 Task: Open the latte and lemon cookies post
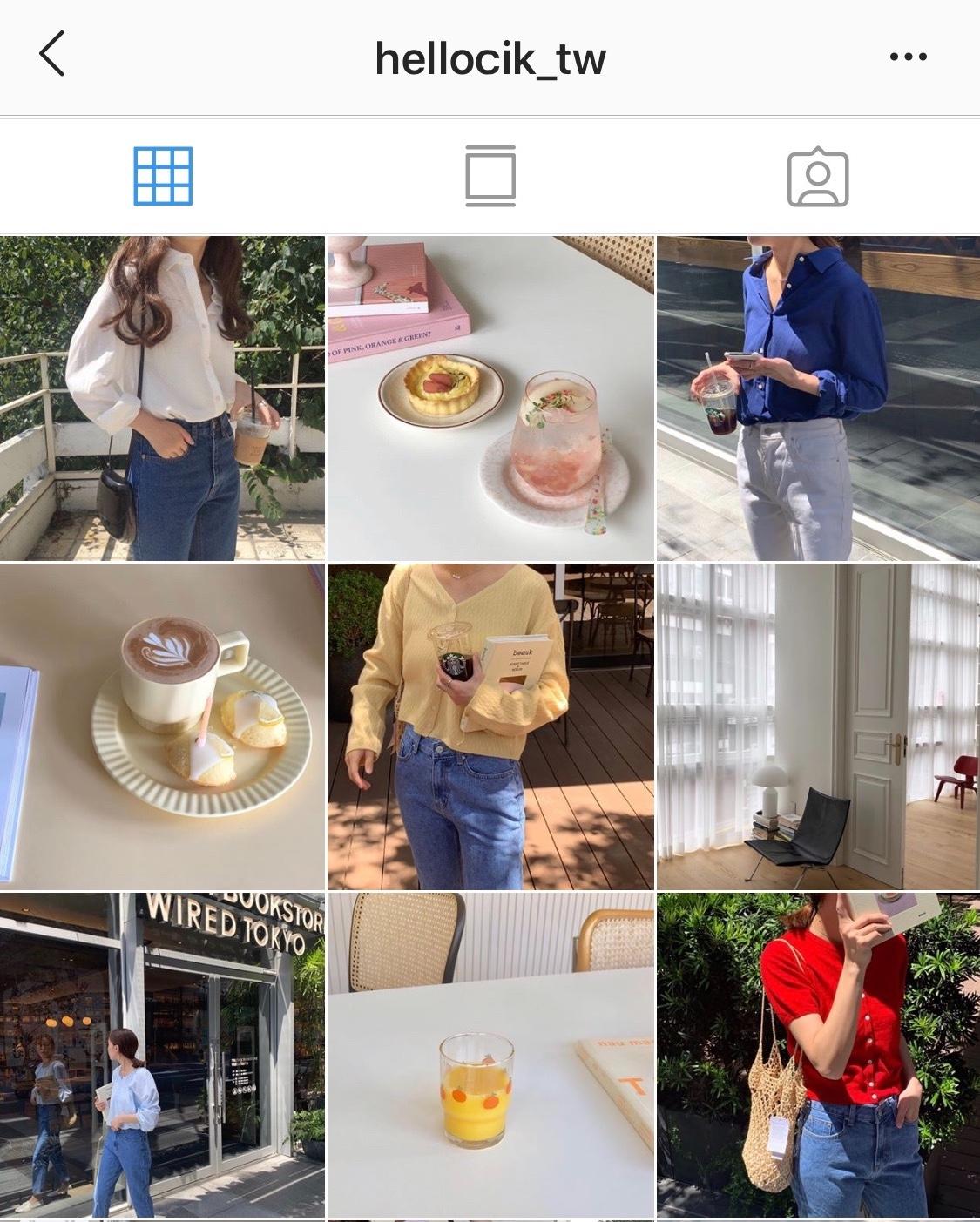[162, 726]
